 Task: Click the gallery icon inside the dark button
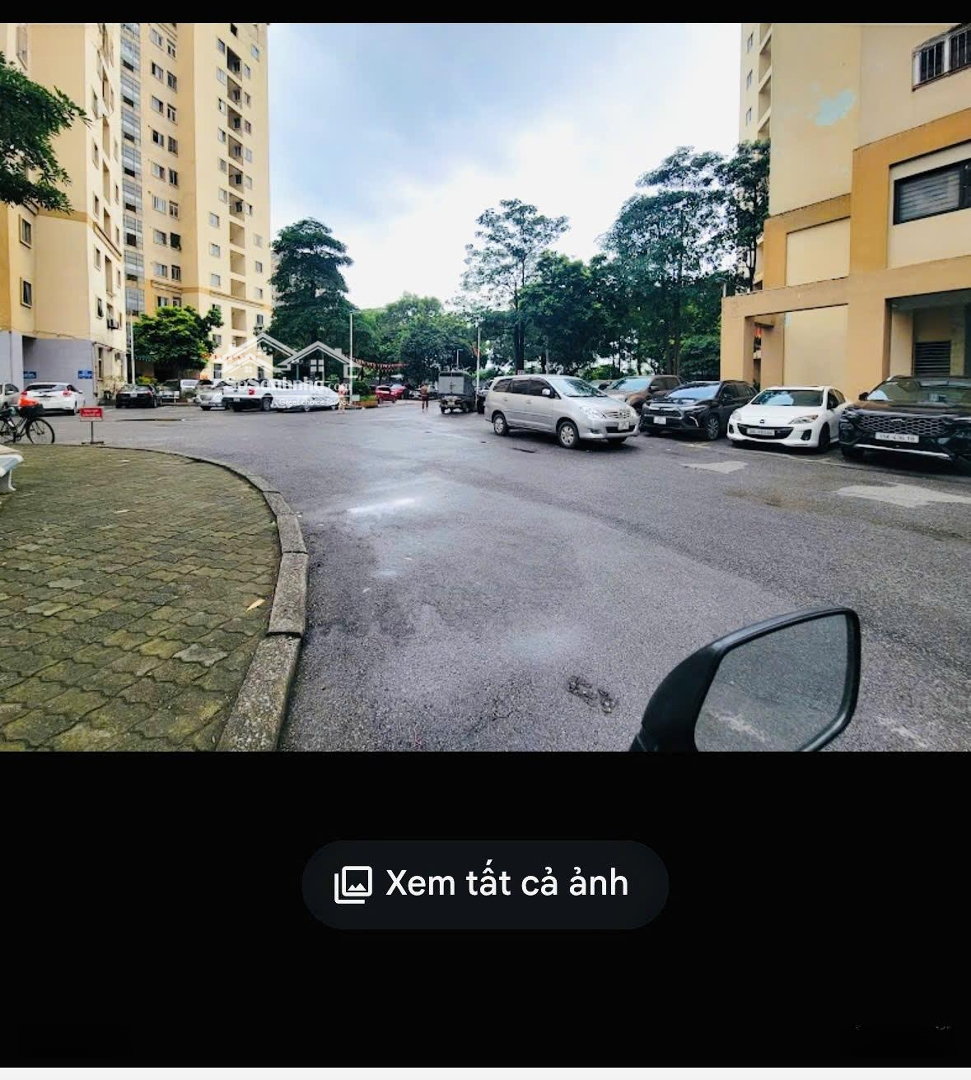[x=352, y=882]
